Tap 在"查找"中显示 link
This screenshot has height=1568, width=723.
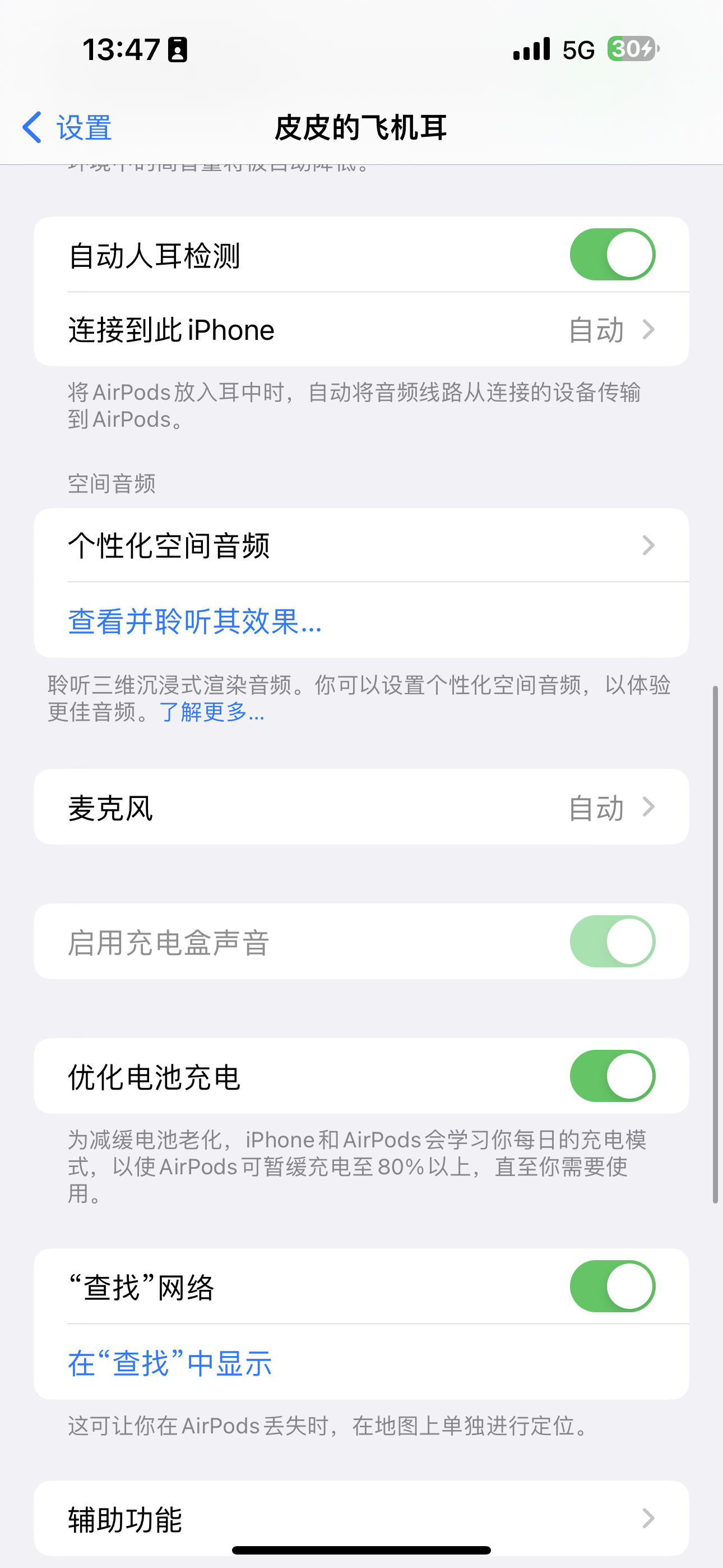click(170, 1362)
